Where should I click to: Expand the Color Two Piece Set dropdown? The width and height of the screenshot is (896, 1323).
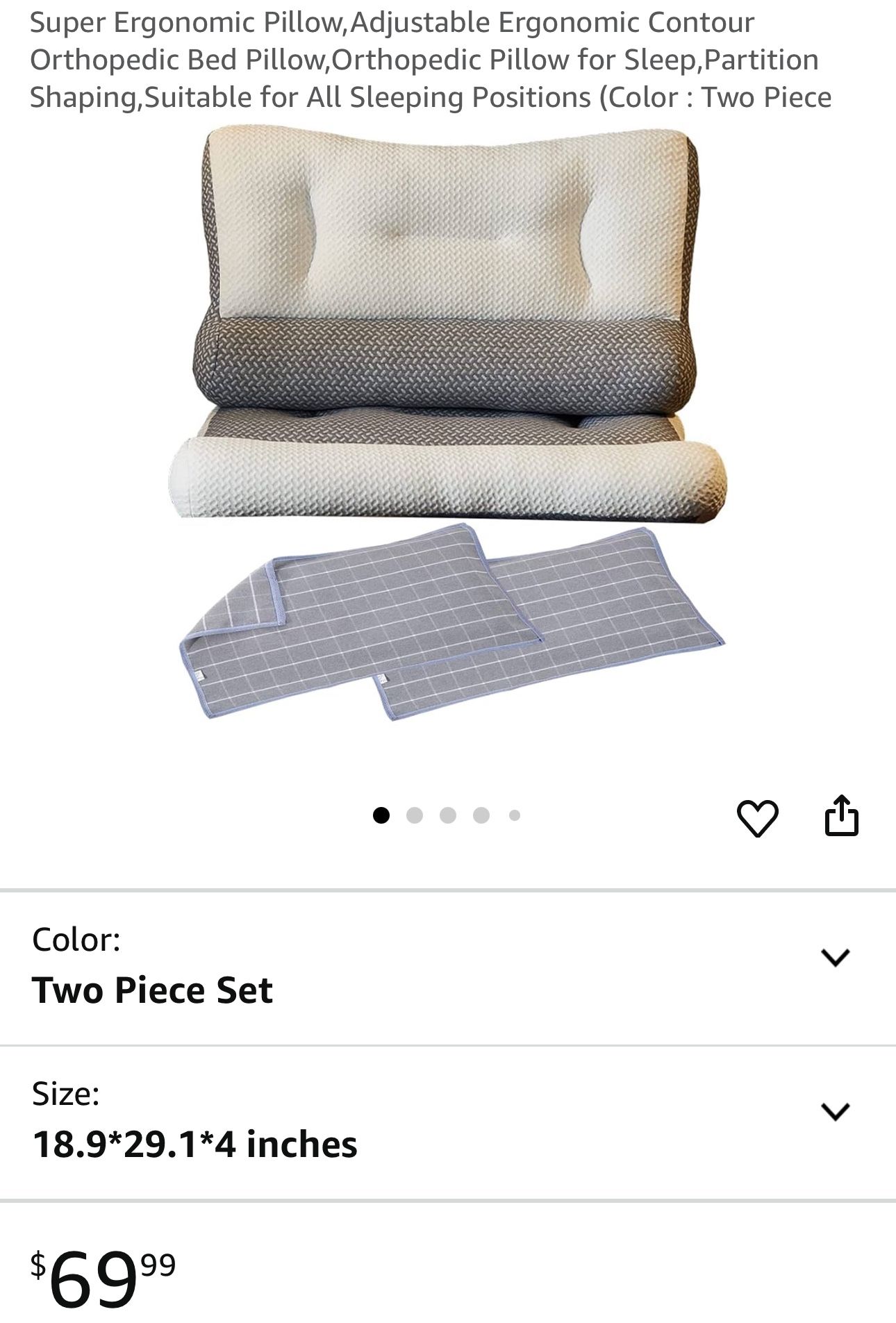(x=834, y=958)
